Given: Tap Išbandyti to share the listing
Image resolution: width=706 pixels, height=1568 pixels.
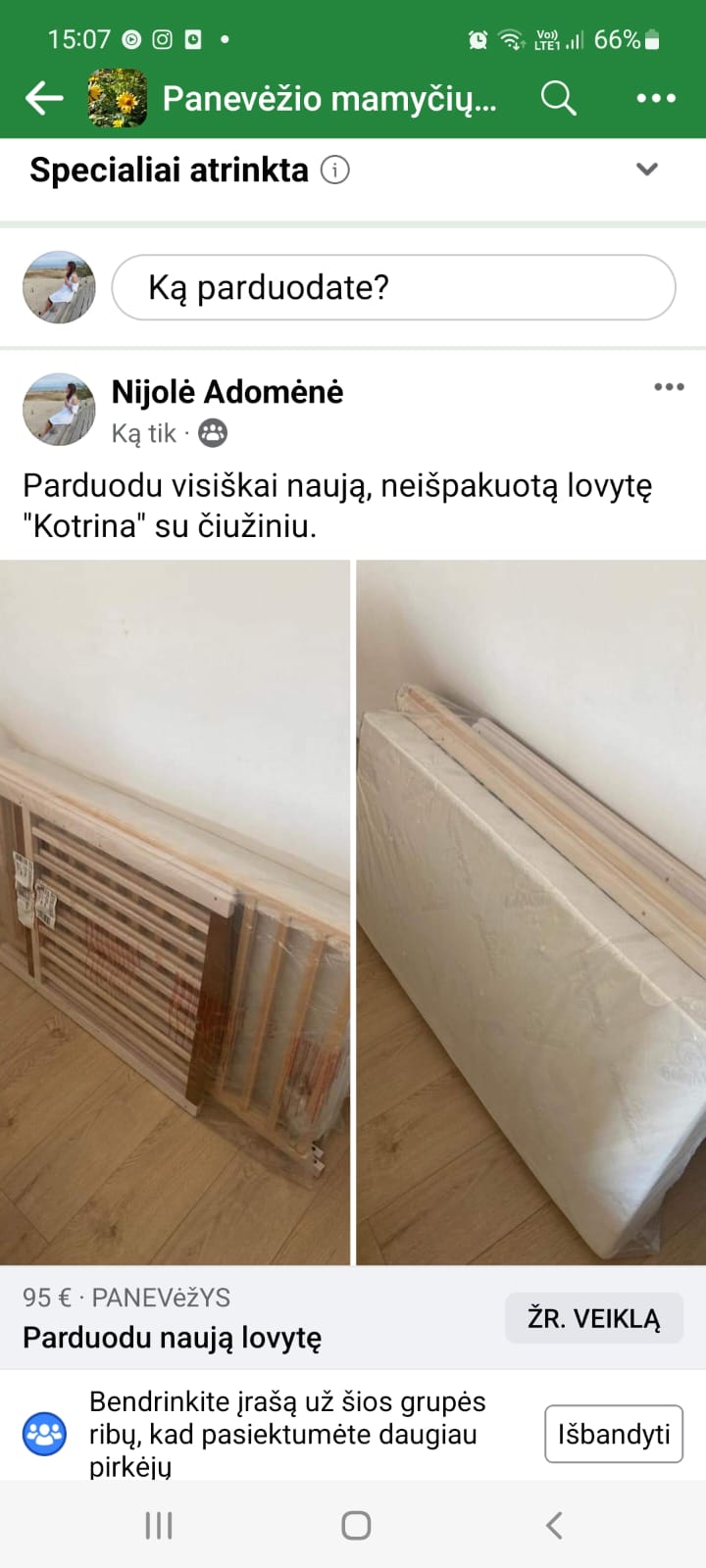Looking at the screenshot, I should click(x=613, y=1434).
